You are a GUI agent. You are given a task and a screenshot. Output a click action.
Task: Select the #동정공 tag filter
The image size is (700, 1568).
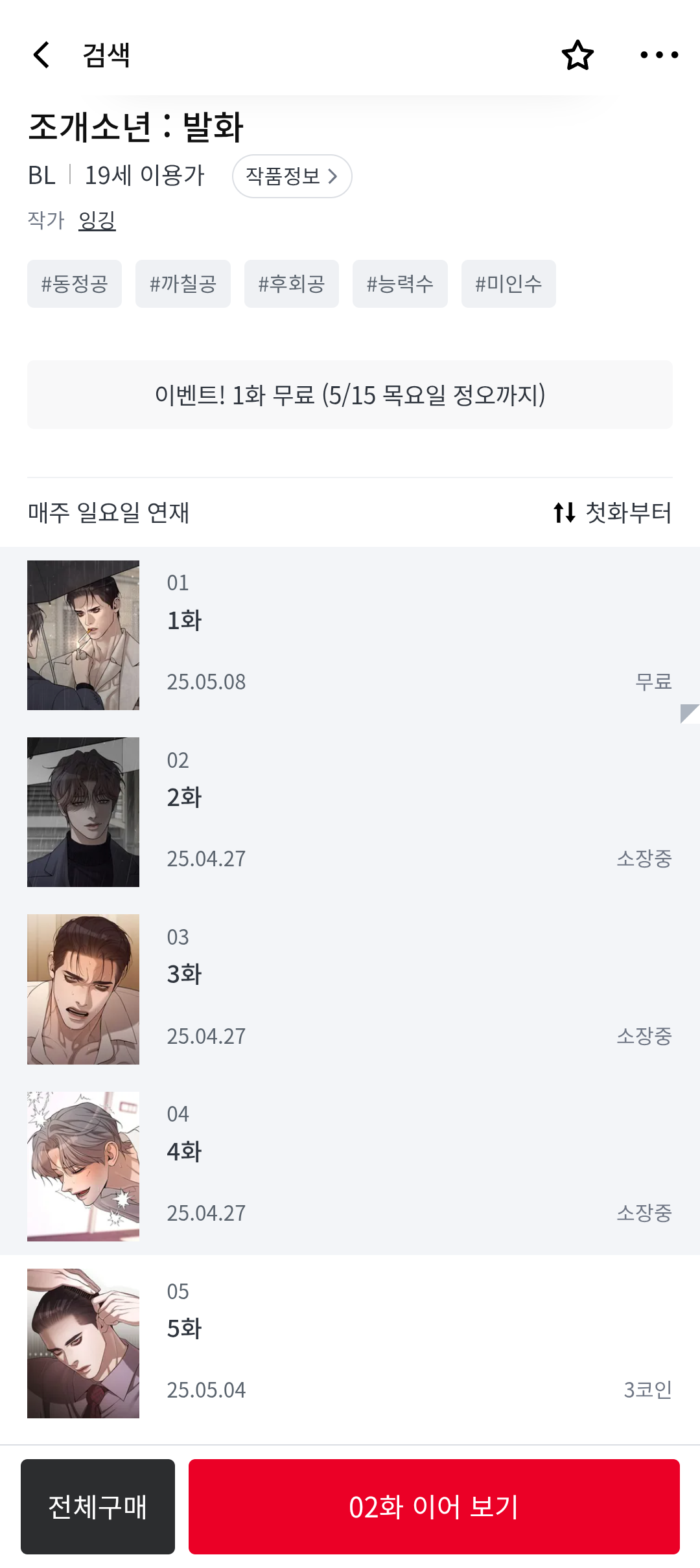point(74,283)
